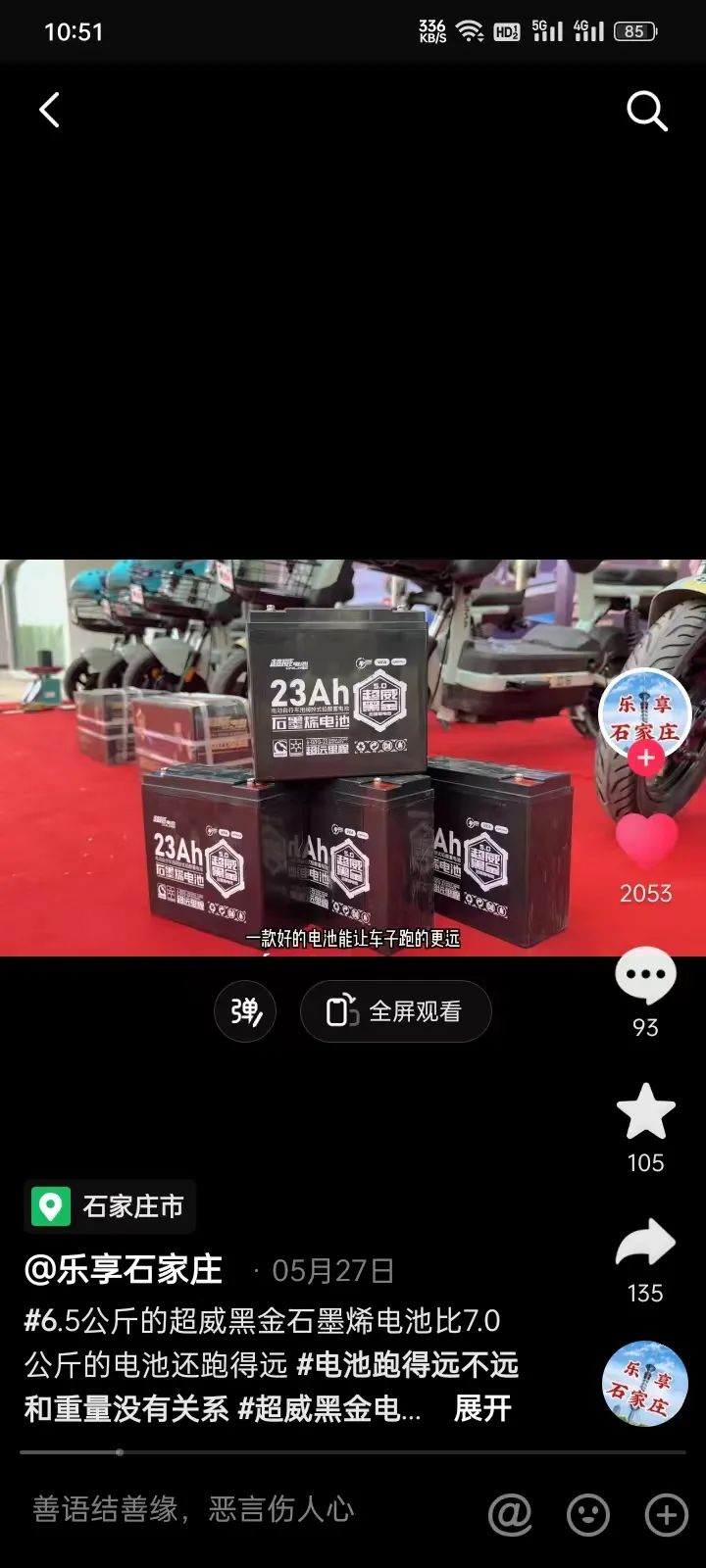Open the emoji picker smiley

click(588, 1515)
